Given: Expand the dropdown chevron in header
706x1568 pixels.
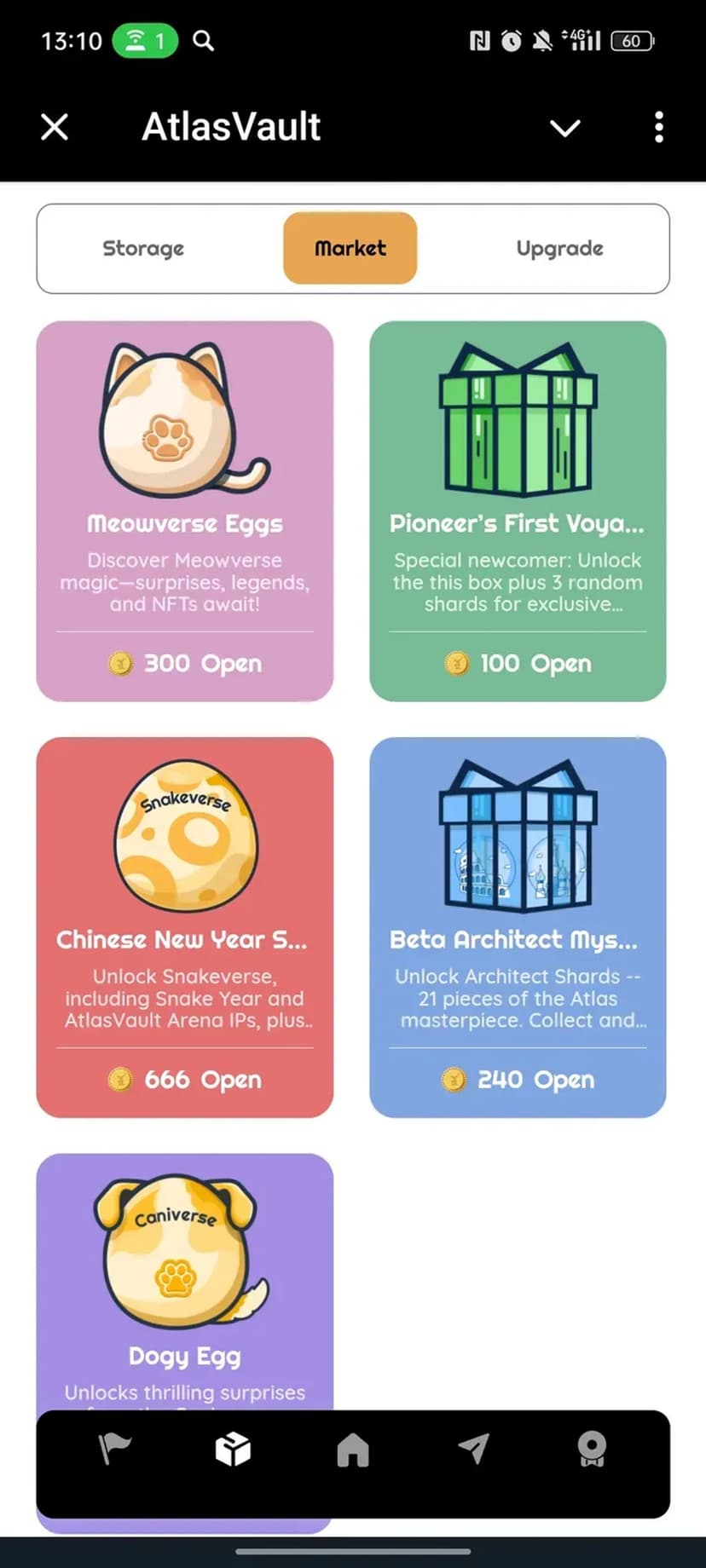Looking at the screenshot, I should coord(564,128).
